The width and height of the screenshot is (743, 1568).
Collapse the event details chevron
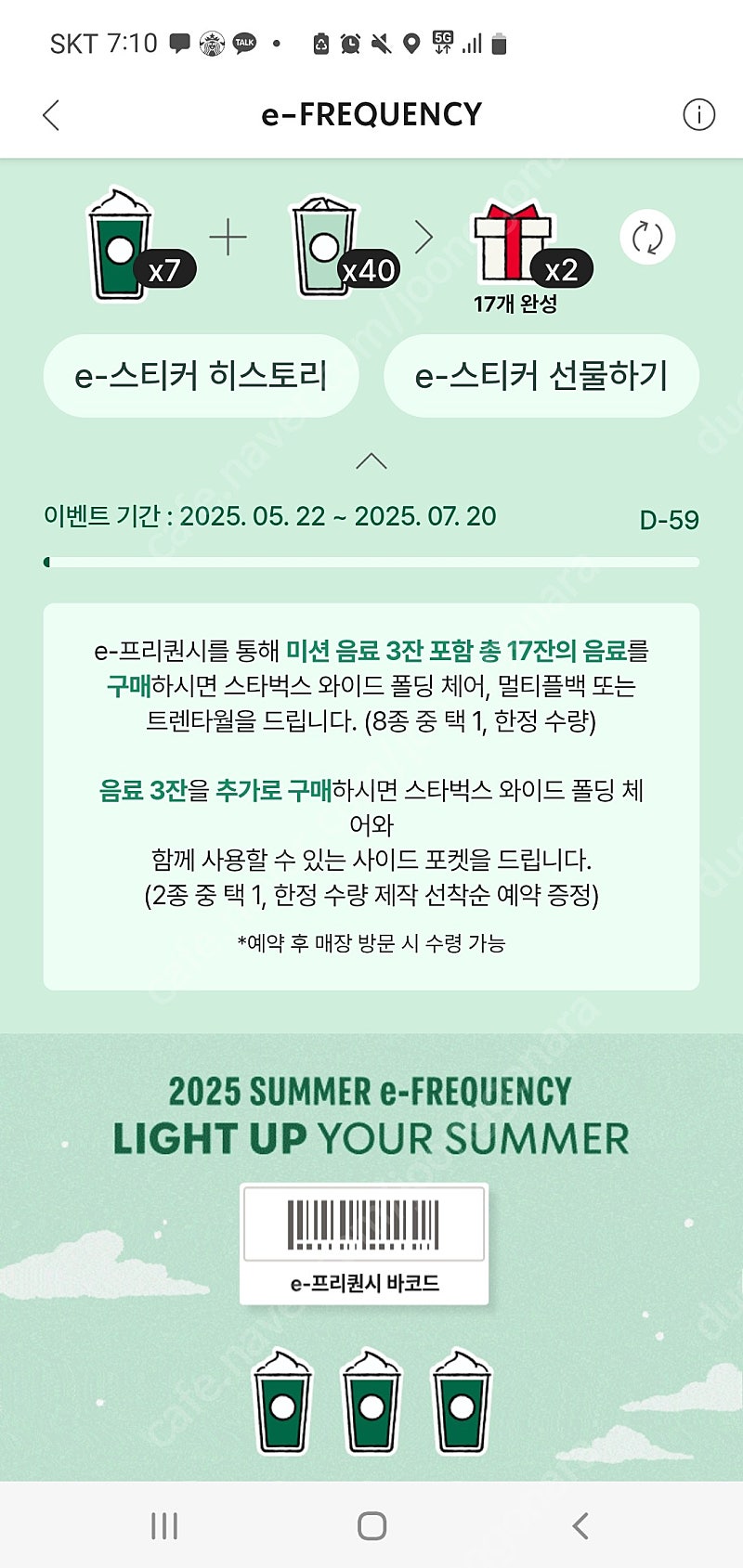click(x=371, y=461)
